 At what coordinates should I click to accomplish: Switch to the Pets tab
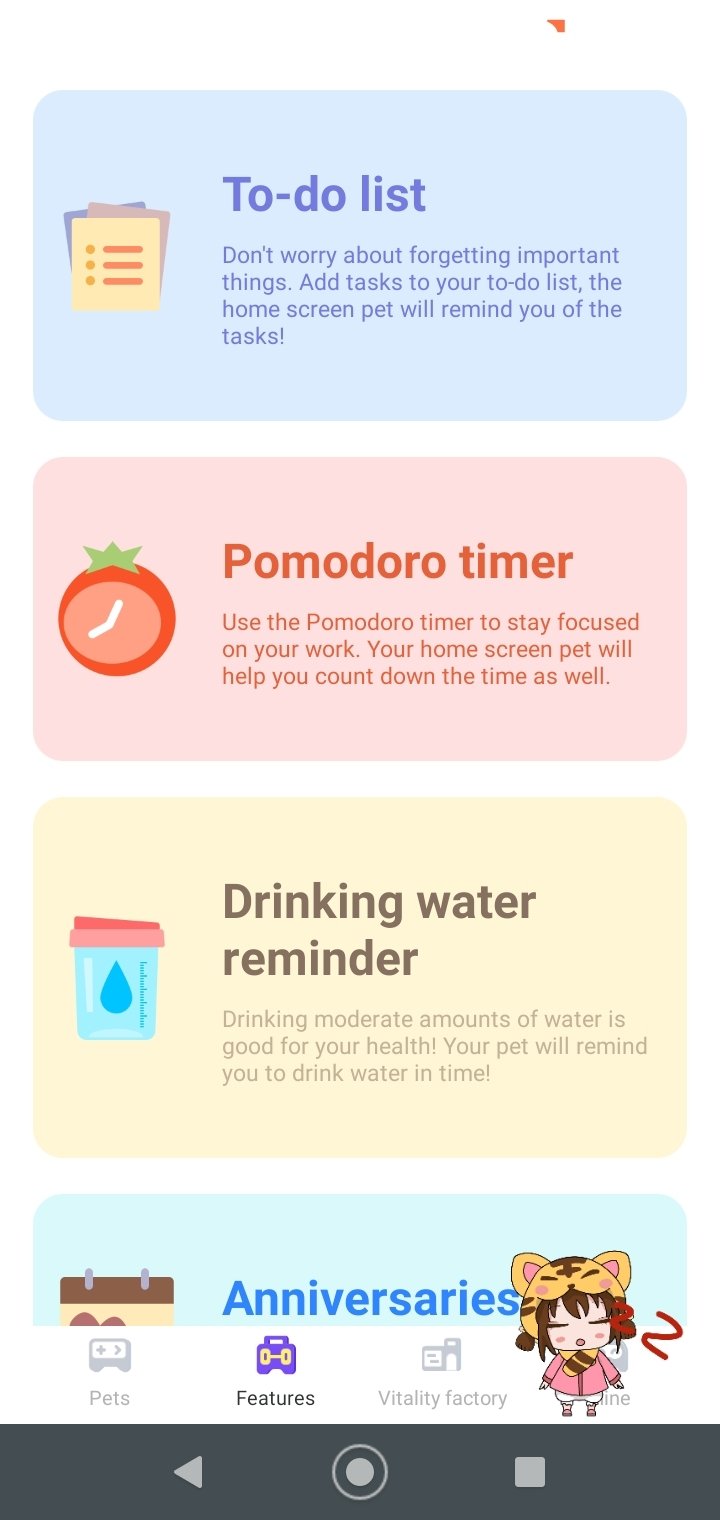click(110, 1372)
